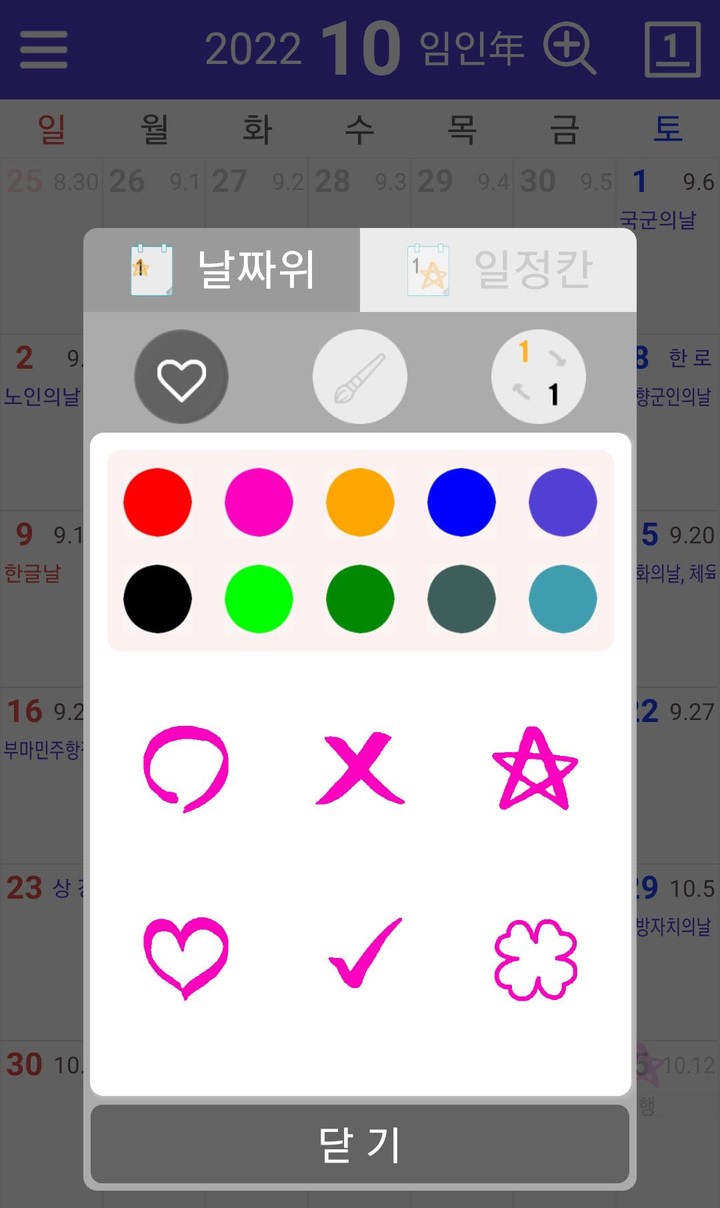This screenshot has height=1208, width=720.
Task: Select the checkmark stamp shape
Action: point(359,955)
